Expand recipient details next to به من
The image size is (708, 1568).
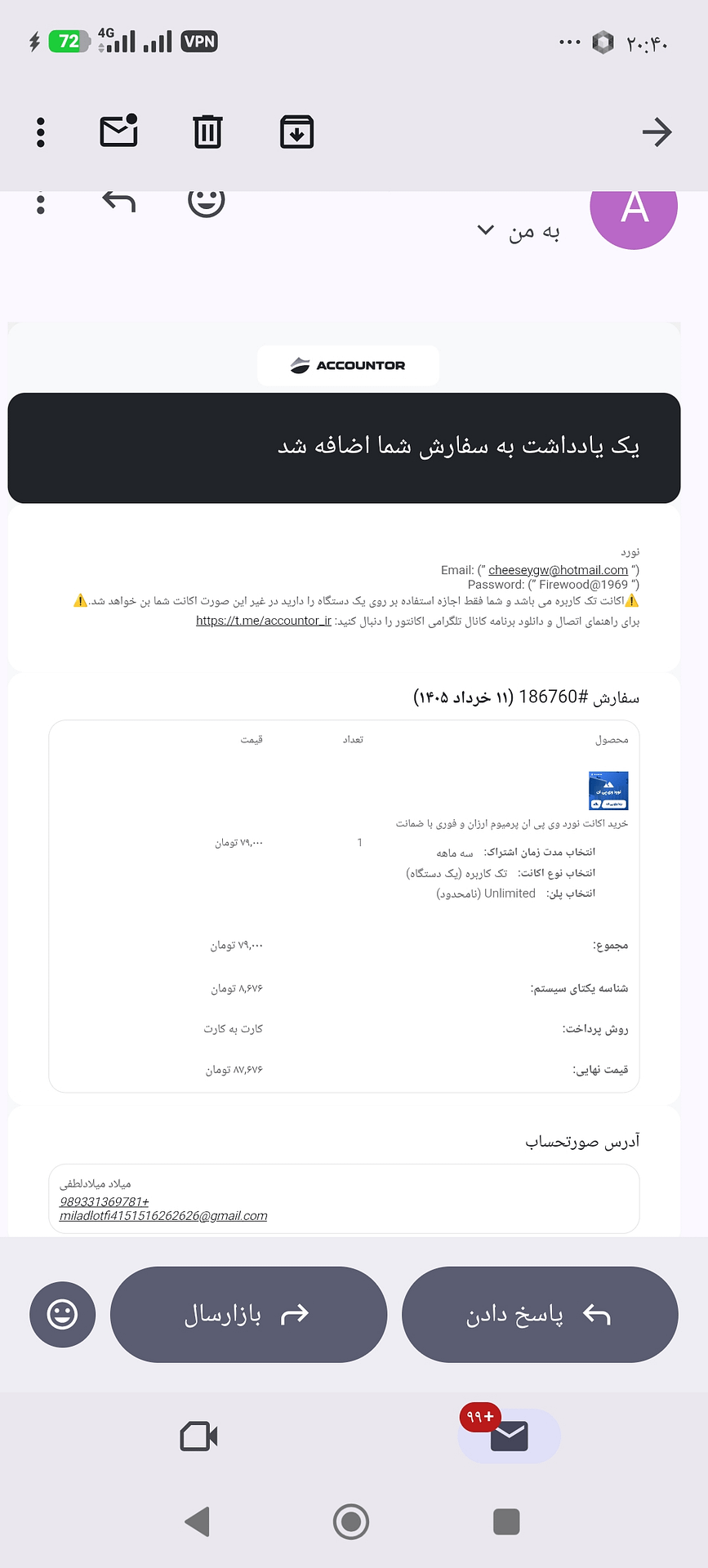point(486,230)
